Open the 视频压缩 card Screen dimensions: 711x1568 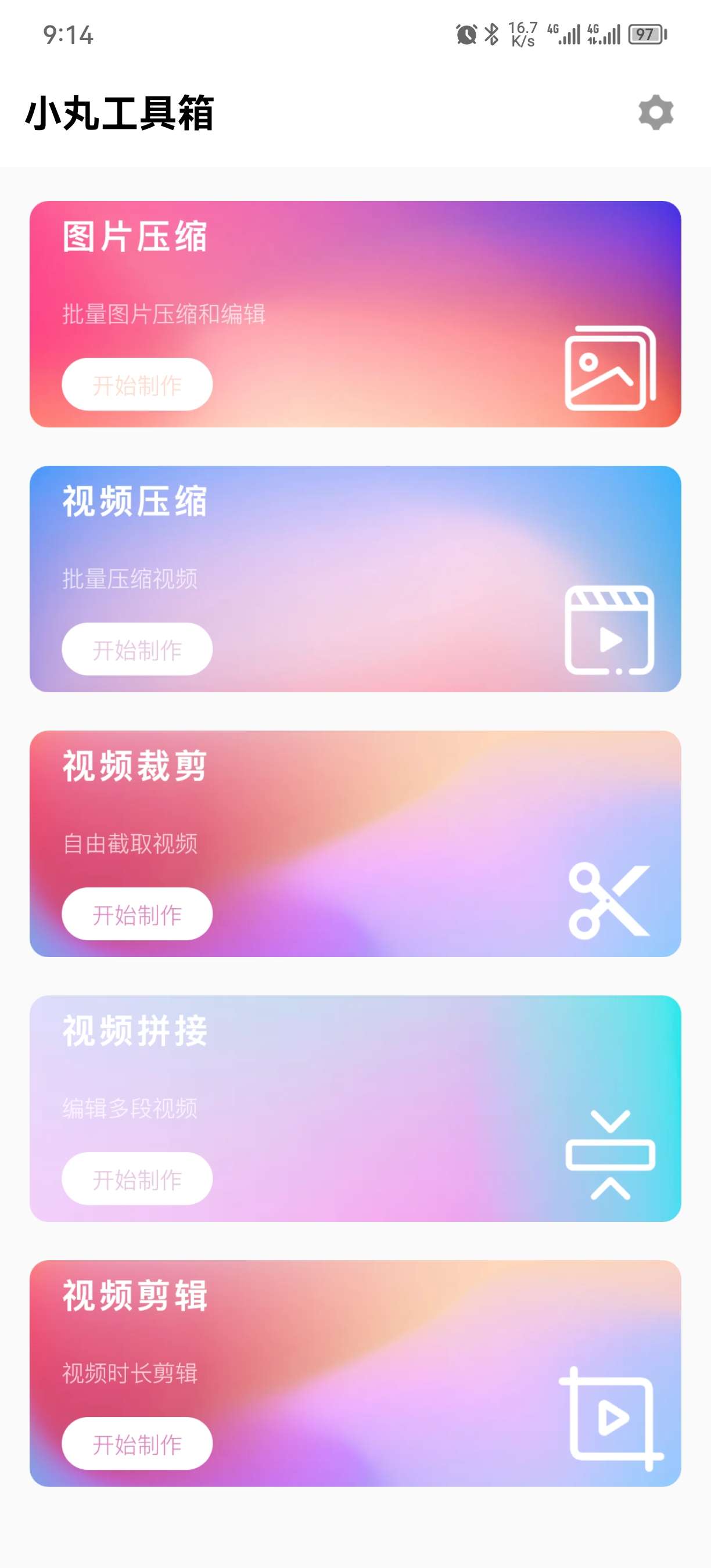click(x=355, y=579)
